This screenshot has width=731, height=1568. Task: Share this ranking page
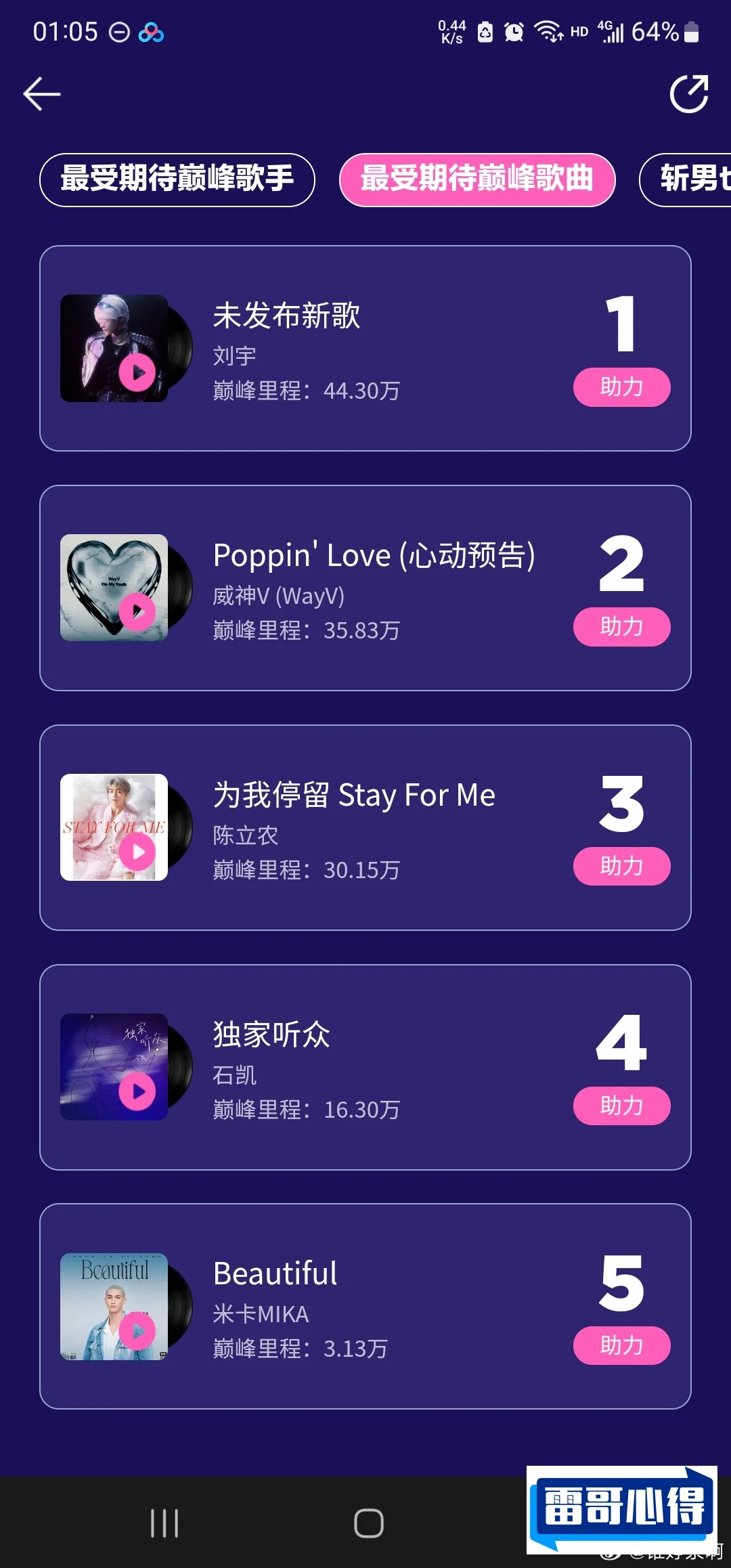click(688, 93)
